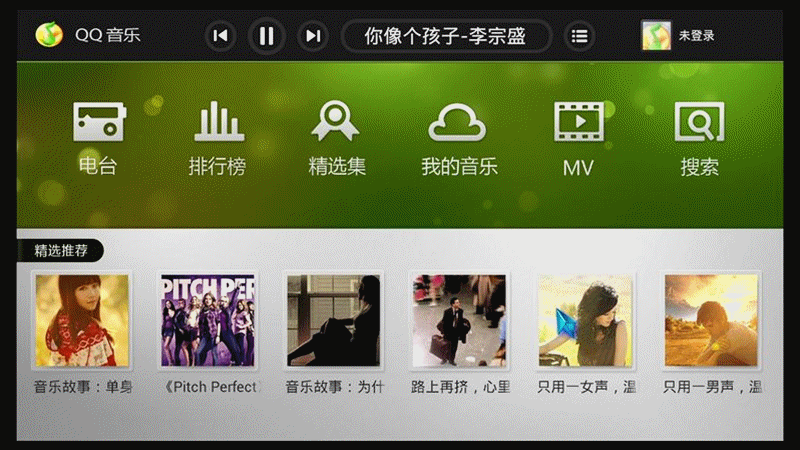Skip to the previous track
The width and height of the screenshot is (800, 450).
[x=221, y=36]
